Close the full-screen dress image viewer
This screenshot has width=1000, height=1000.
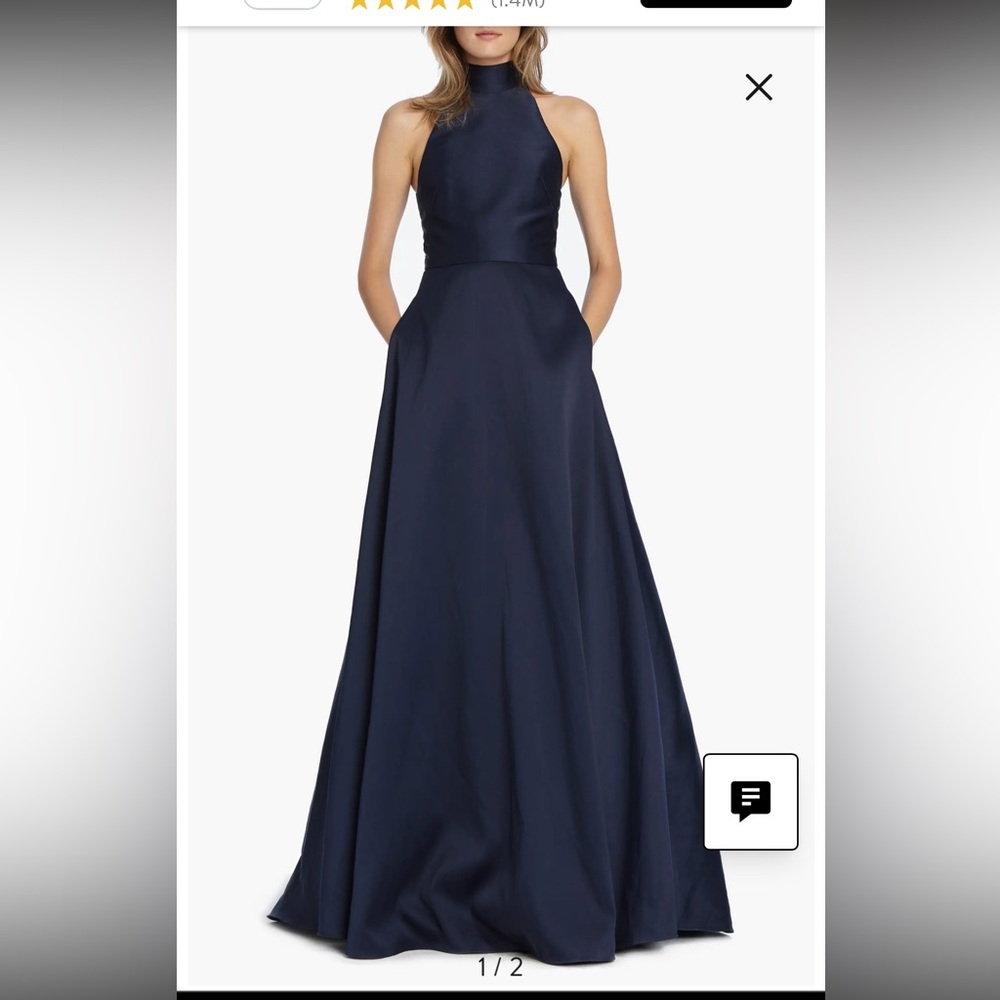(x=759, y=88)
